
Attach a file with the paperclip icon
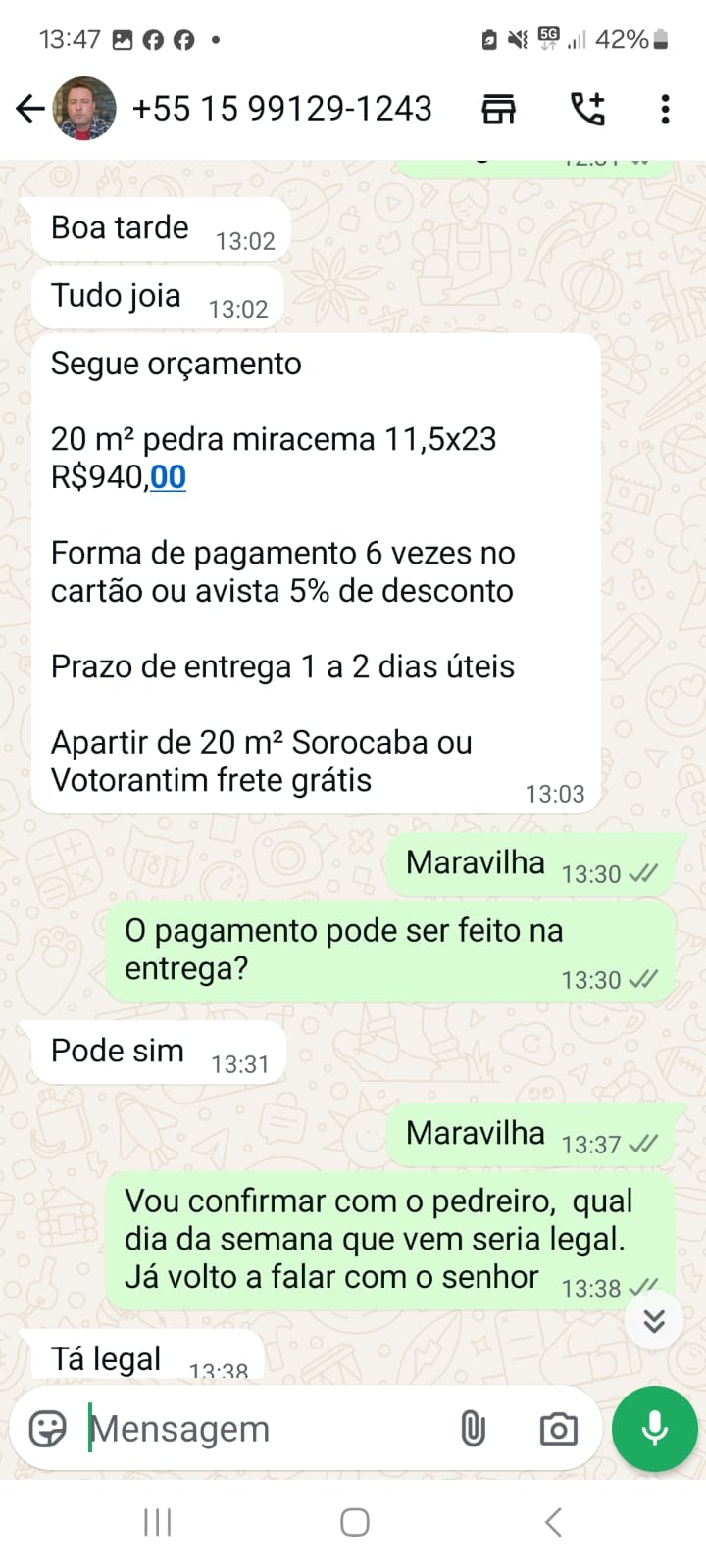475,1429
